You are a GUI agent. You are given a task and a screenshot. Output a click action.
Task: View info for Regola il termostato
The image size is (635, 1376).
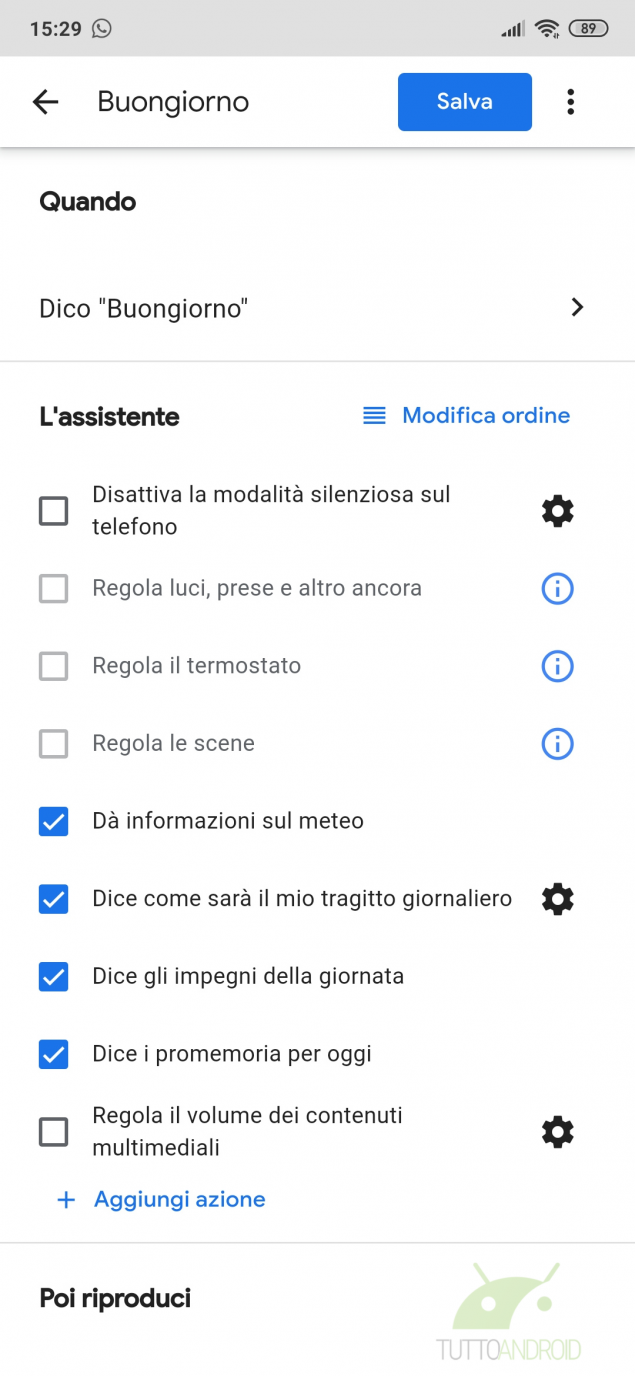coord(557,666)
